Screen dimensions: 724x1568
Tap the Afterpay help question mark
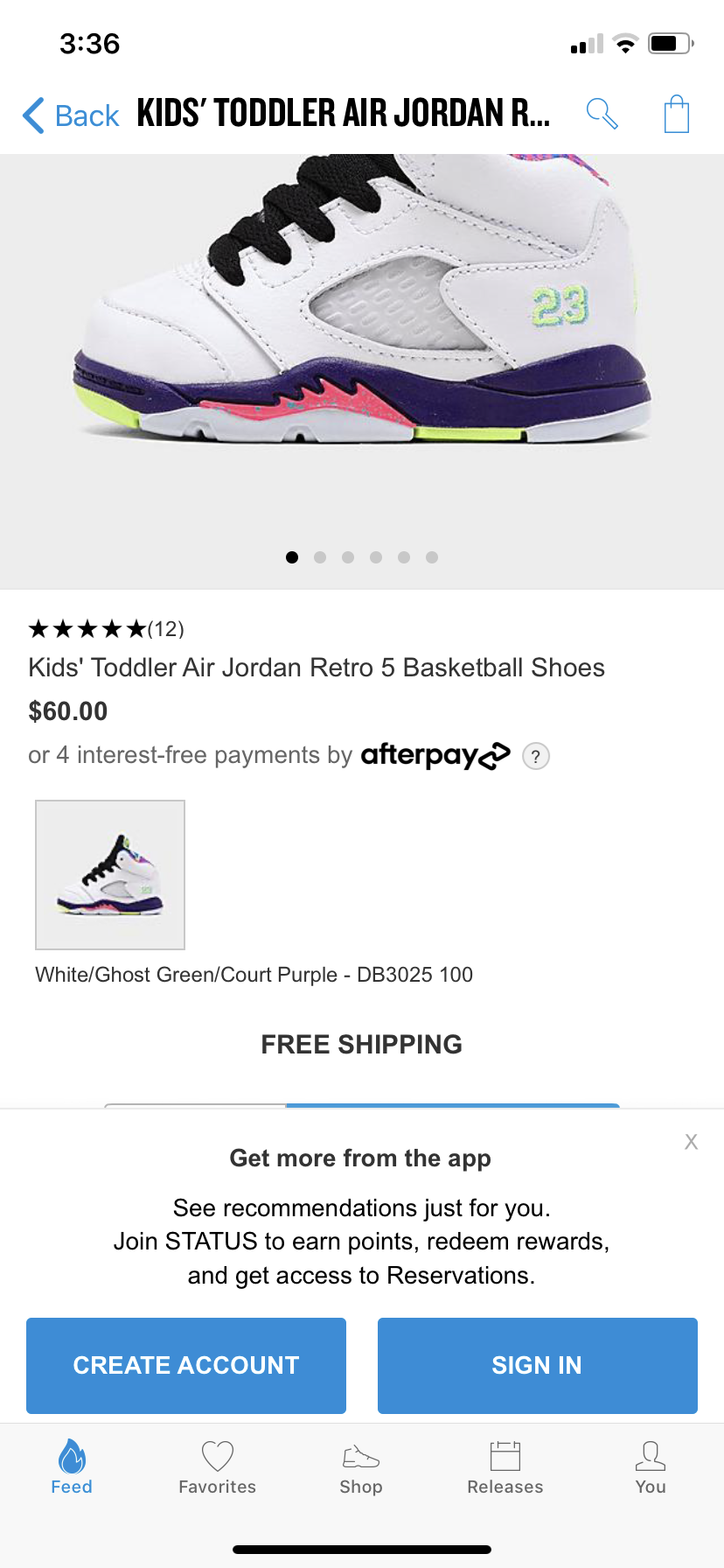535,756
